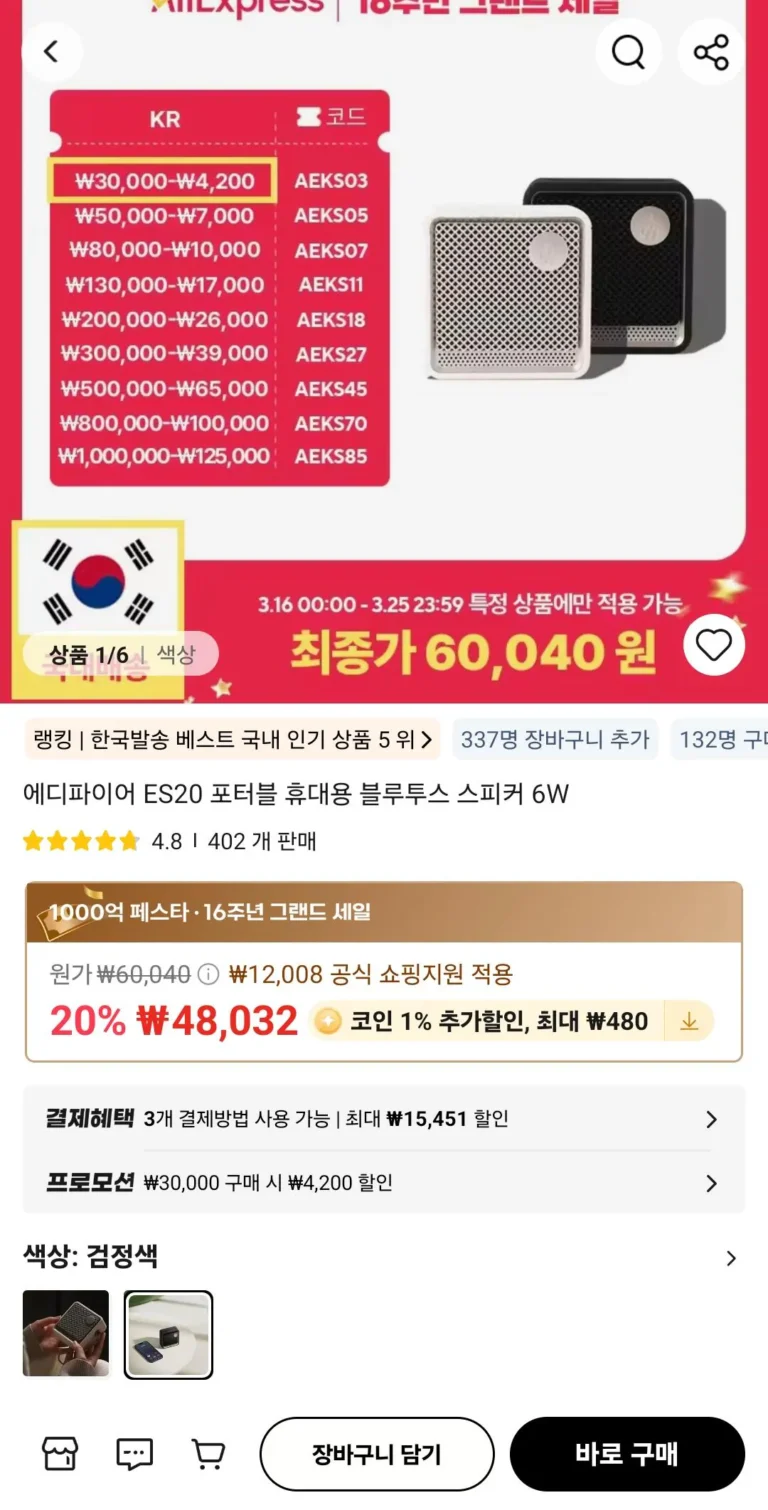Open the 한국발송 베스트 ranking link

(232, 740)
